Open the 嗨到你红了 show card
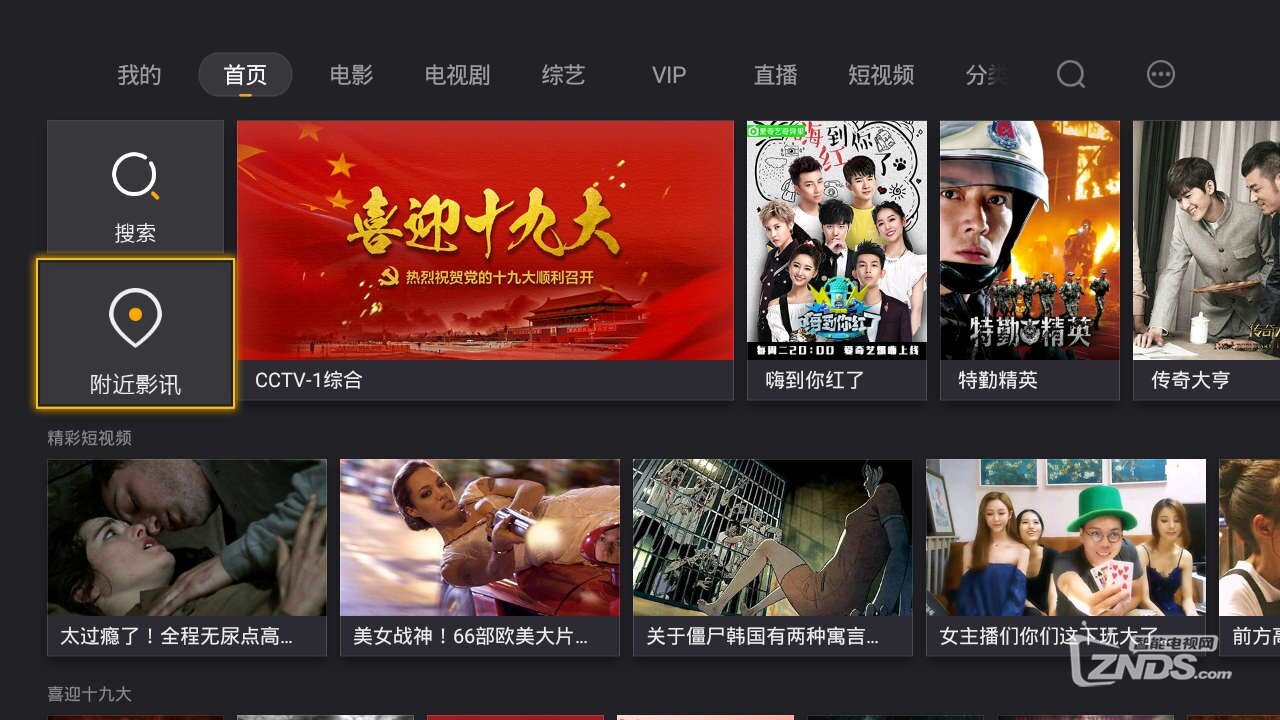Image resolution: width=1280 pixels, height=720 pixels. point(837,258)
